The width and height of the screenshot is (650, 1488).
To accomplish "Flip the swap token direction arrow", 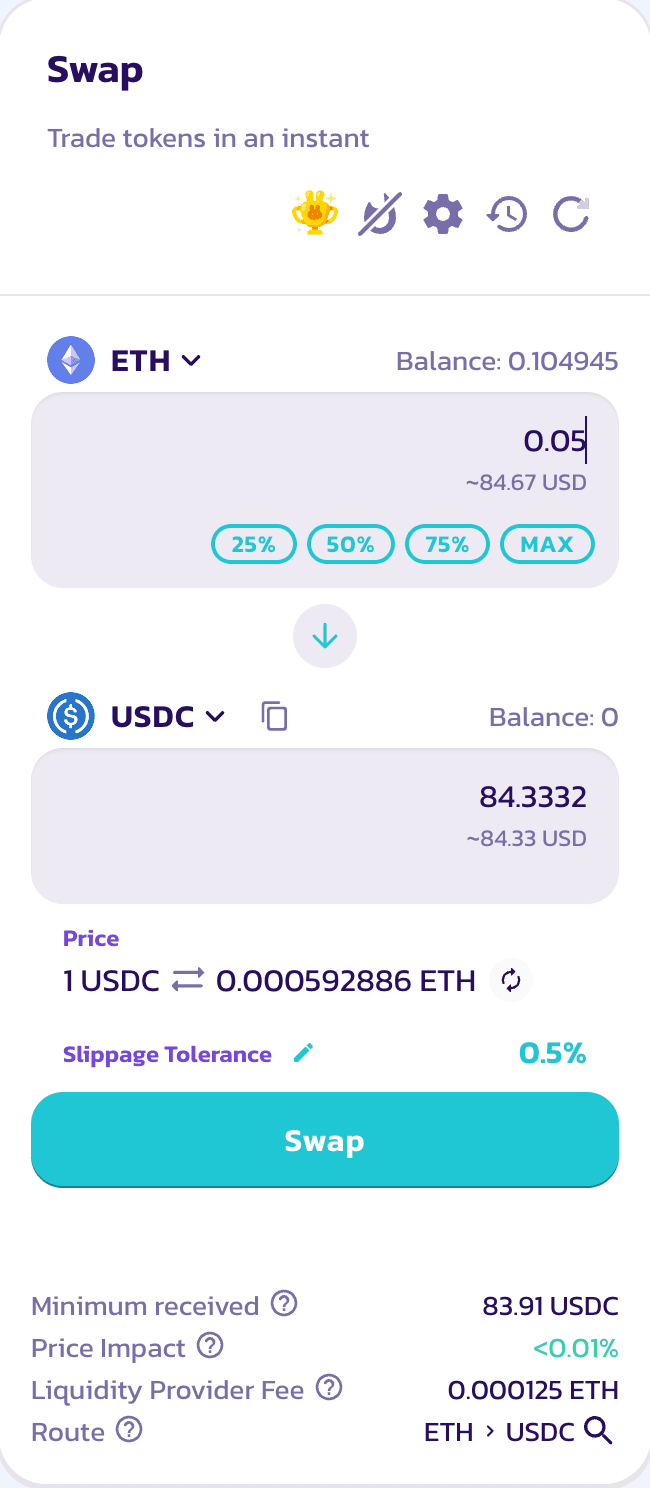I will [325, 636].
